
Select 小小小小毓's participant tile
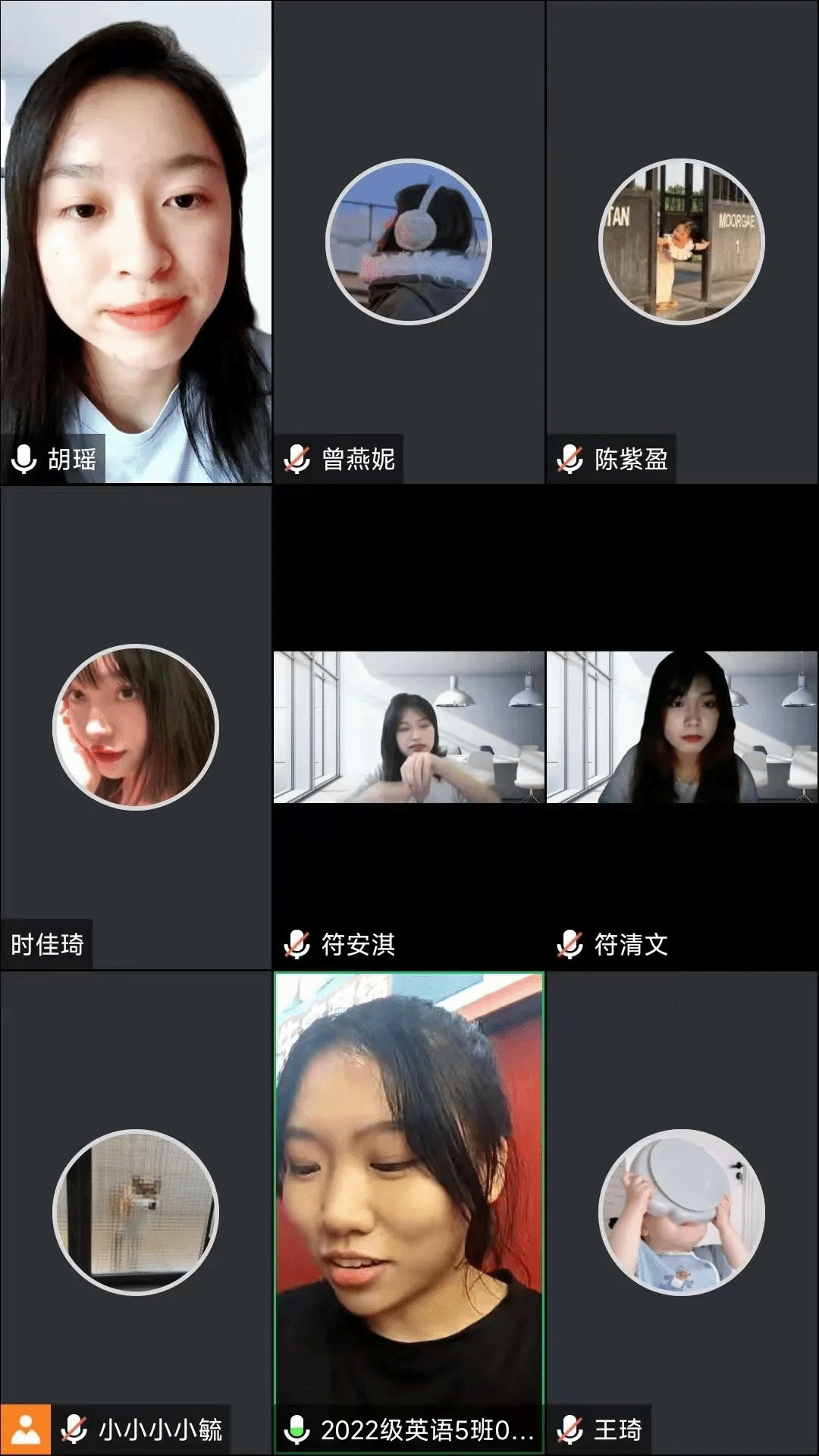(x=136, y=1212)
